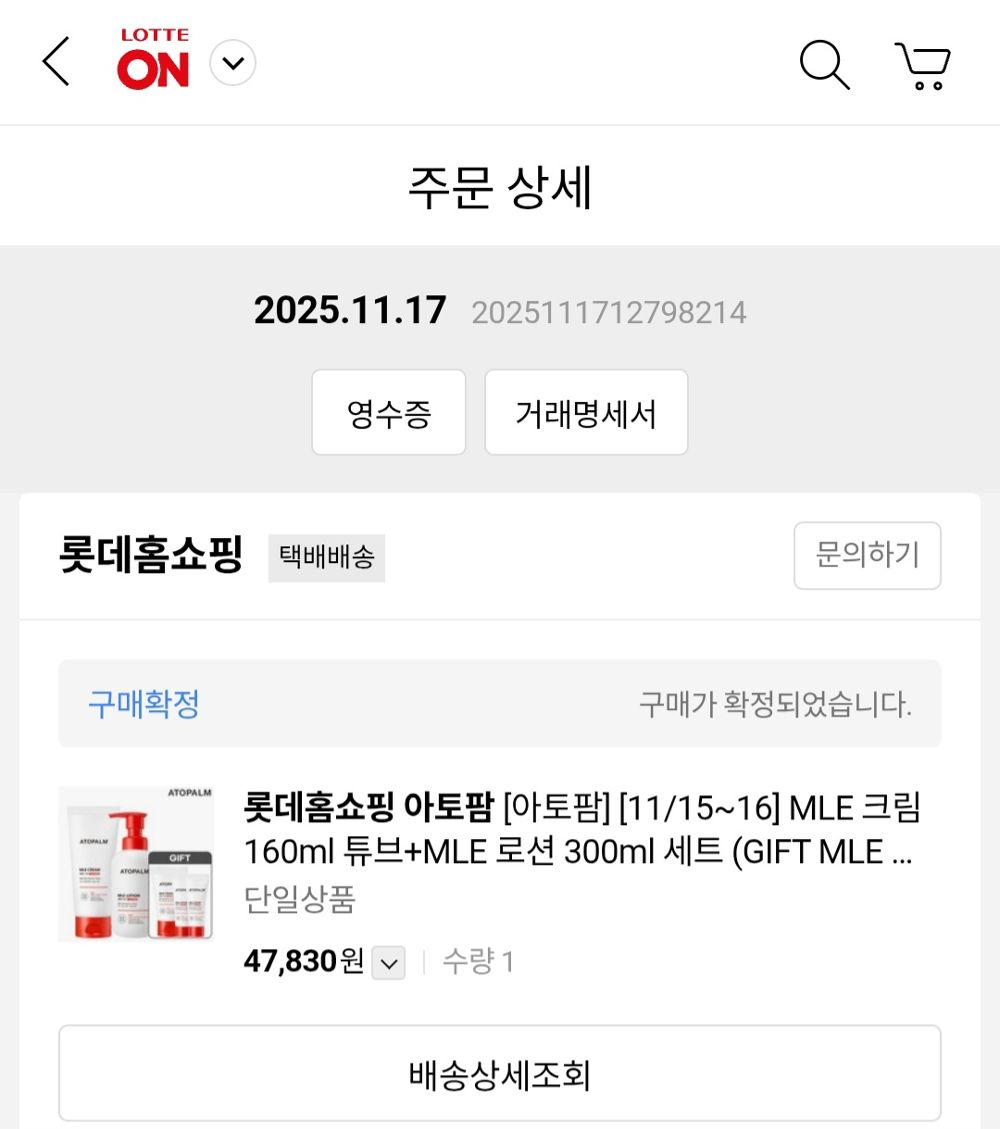Expand the dropdown next to the LOTTE ON logo
The height and width of the screenshot is (1129, 1000).
[x=233, y=62]
